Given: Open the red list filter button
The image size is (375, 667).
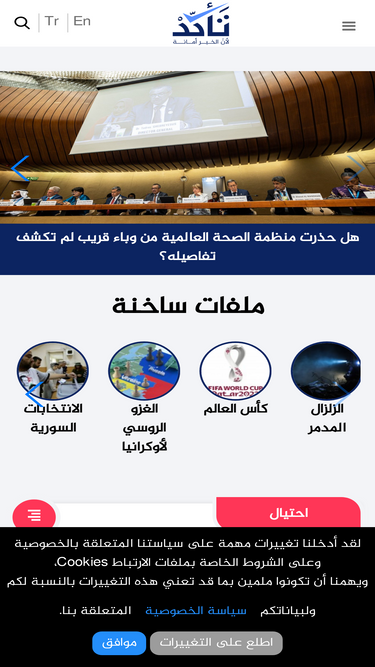Looking at the screenshot, I should tap(34, 516).
